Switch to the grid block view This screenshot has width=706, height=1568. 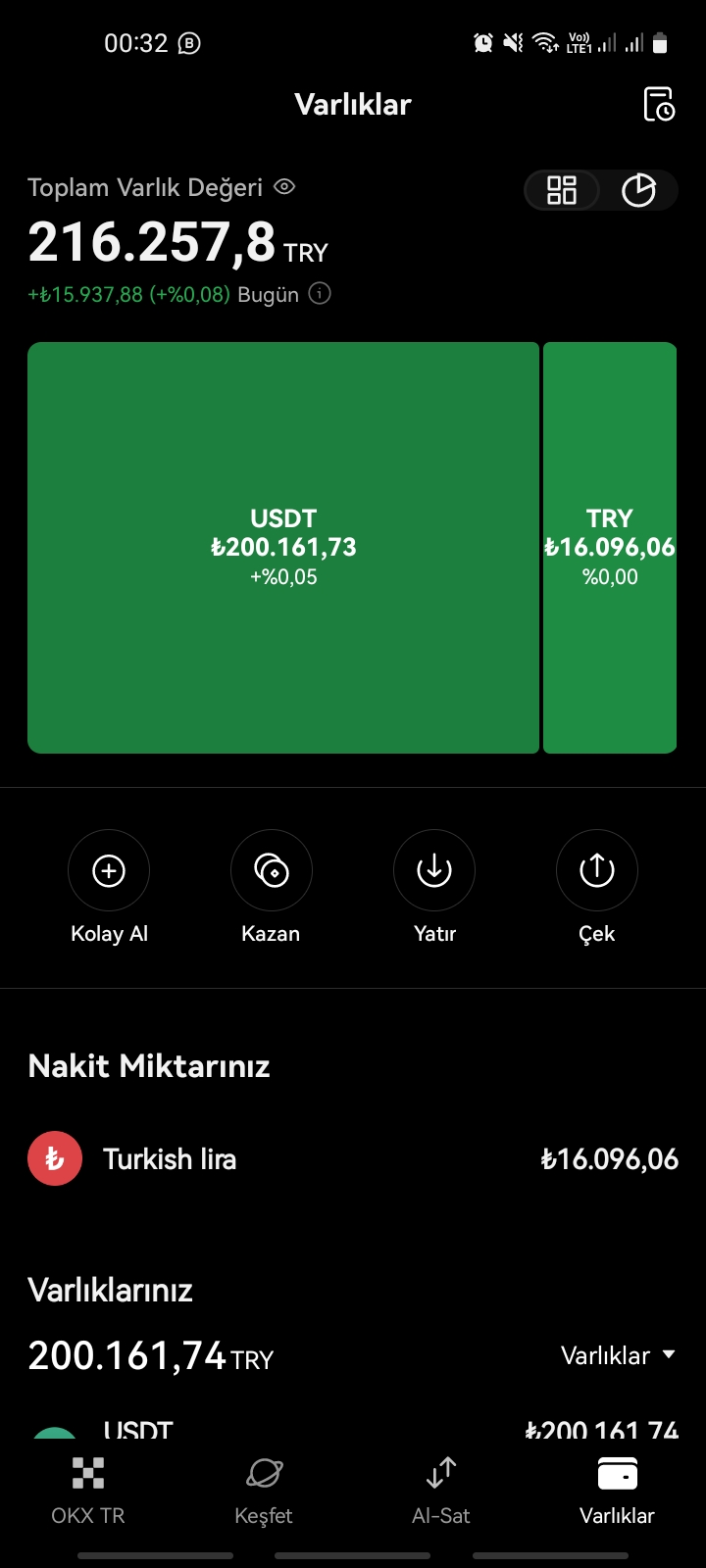click(x=562, y=190)
